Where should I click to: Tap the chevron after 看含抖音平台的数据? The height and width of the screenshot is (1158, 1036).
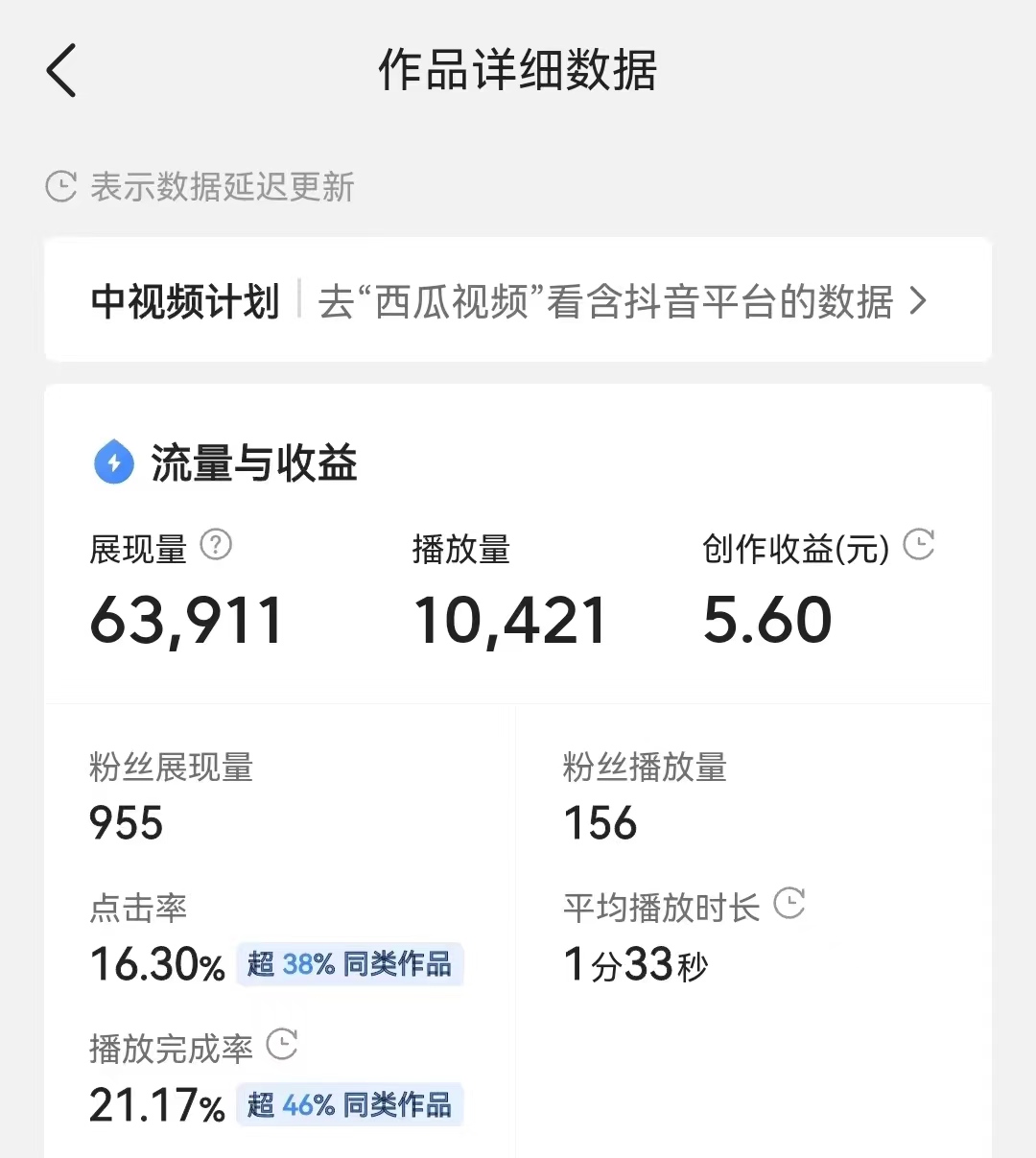tap(918, 300)
